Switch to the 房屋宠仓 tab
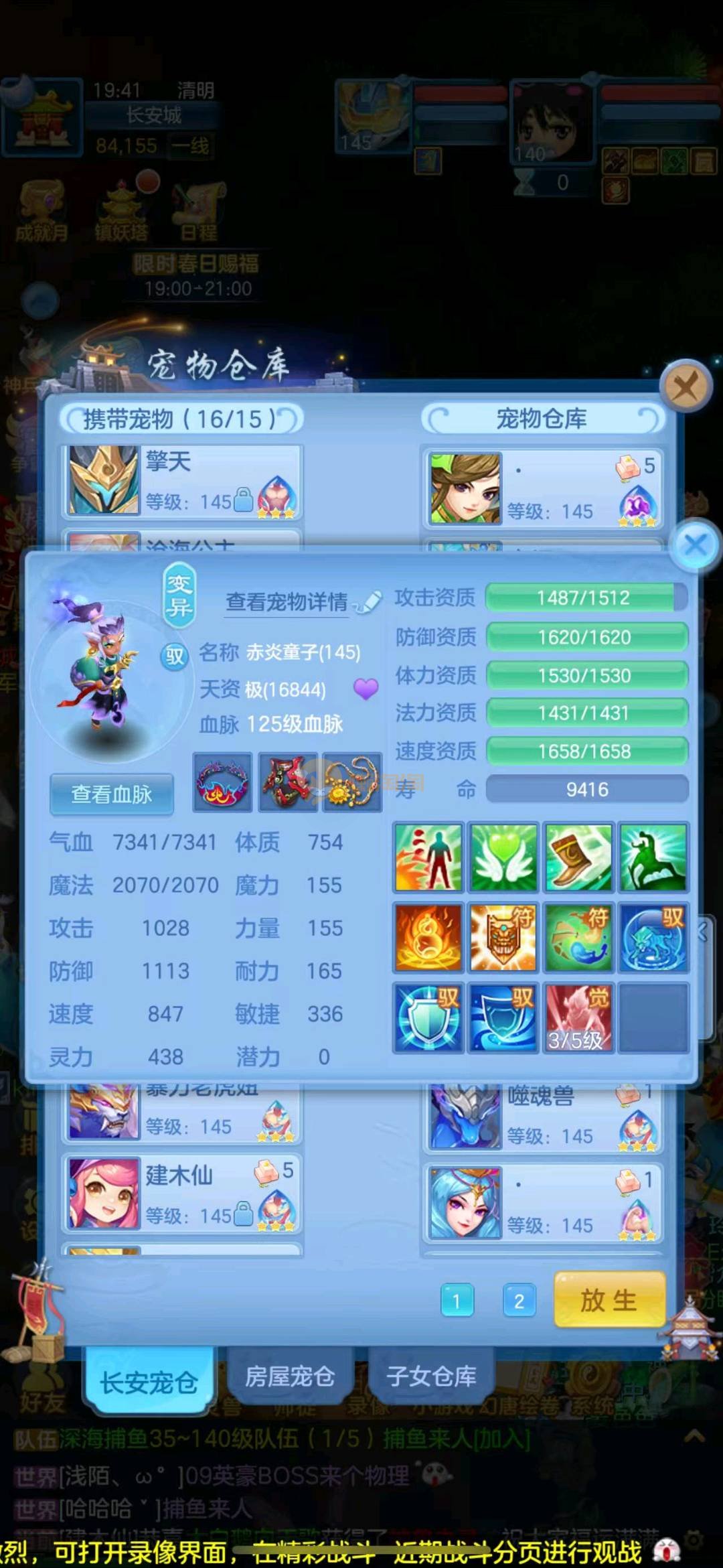723x1568 pixels. (x=289, y=1377)
